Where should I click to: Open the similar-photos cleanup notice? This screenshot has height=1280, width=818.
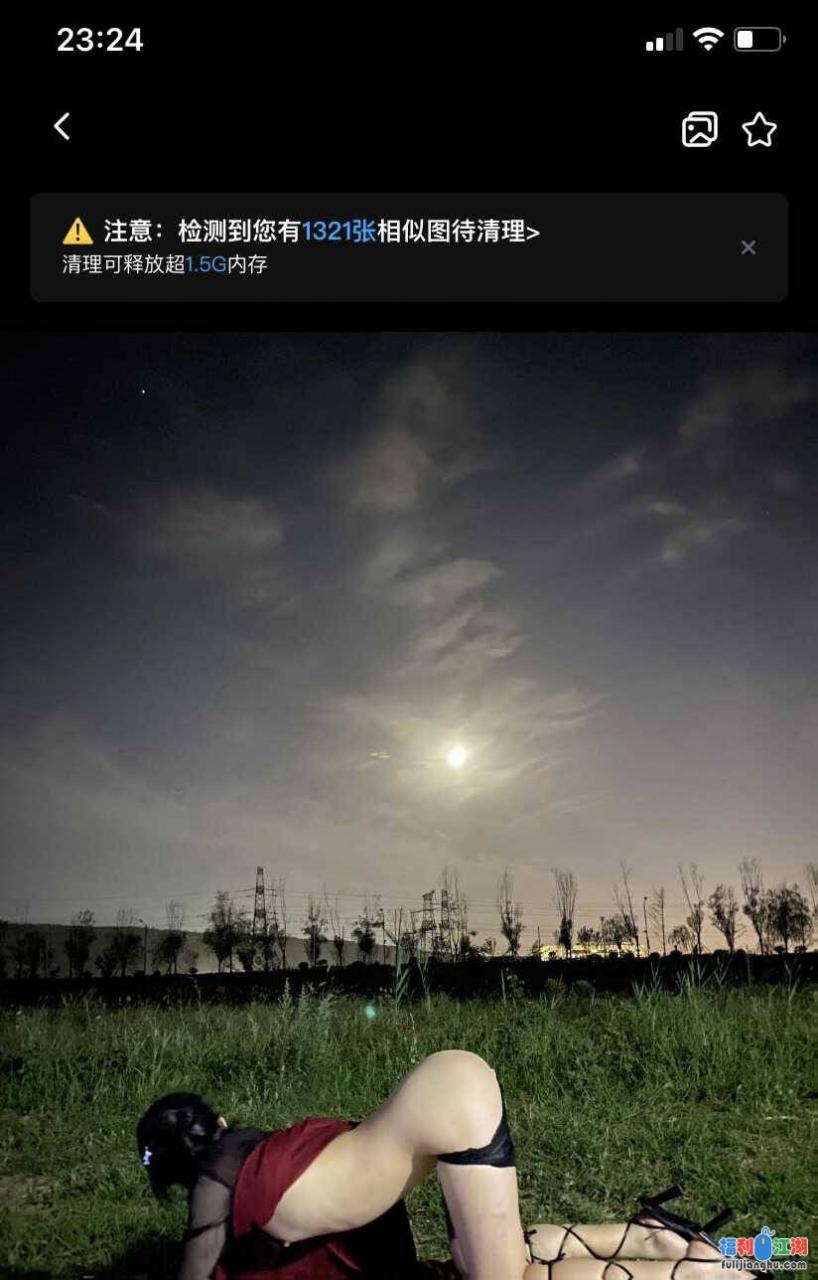point(320,233)
